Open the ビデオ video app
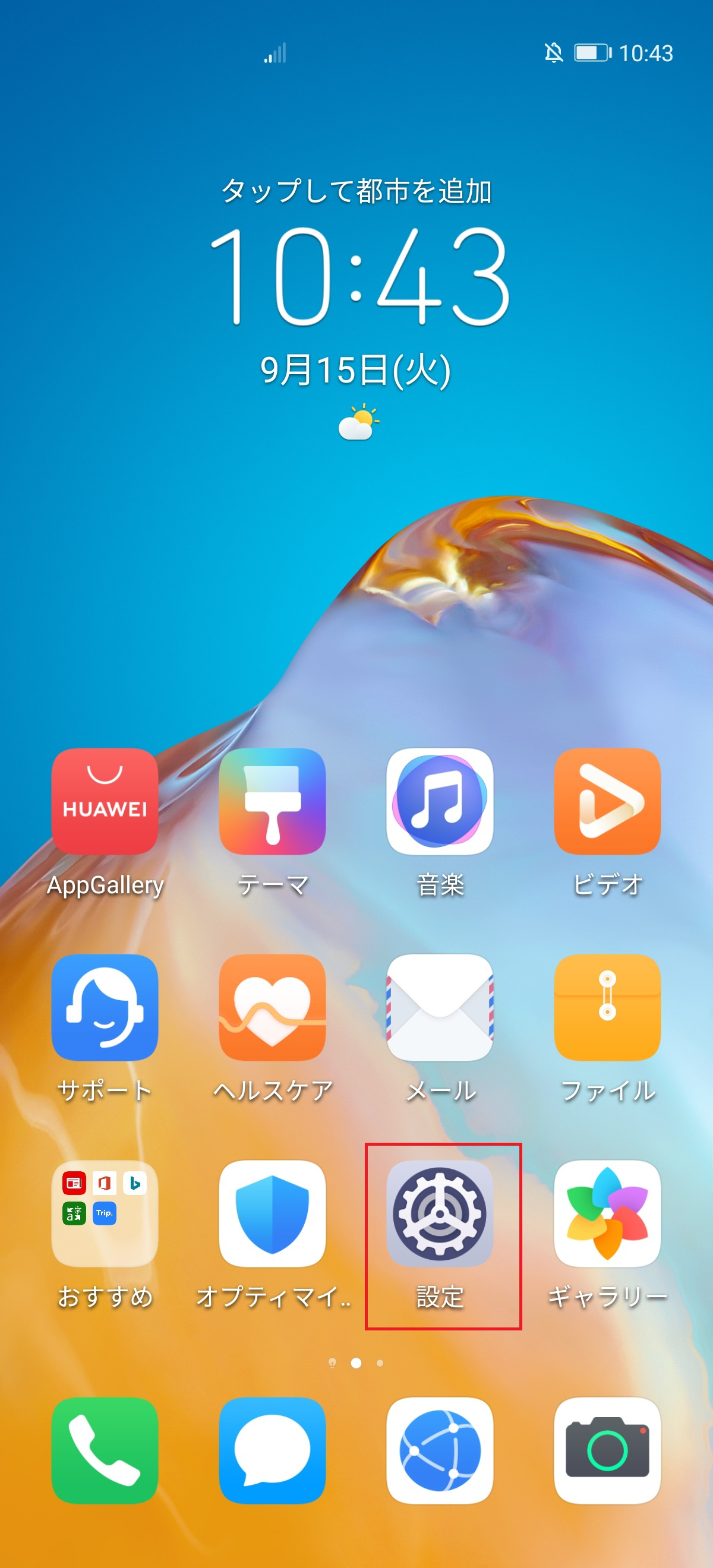The width and height of the screenshot is (713, 1568). pos(607,801)
